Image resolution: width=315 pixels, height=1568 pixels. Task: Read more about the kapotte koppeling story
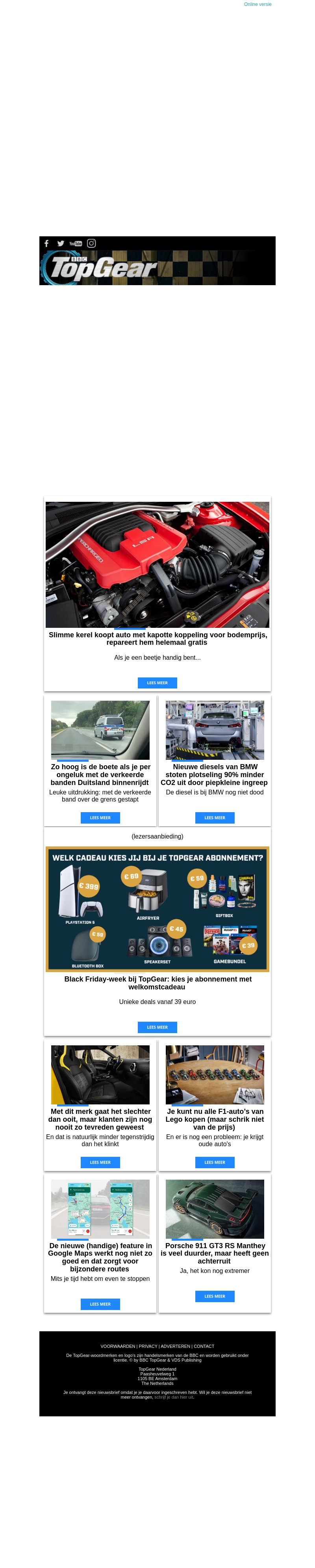click(157, 683)
